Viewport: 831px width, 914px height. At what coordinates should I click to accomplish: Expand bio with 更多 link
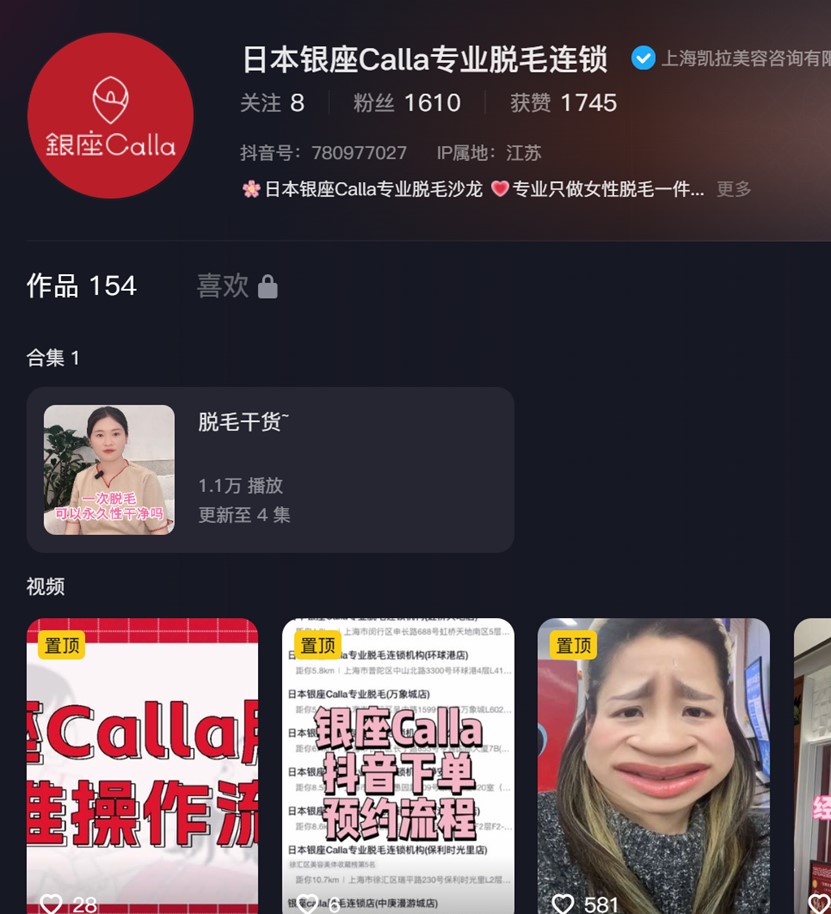[733, 189]
